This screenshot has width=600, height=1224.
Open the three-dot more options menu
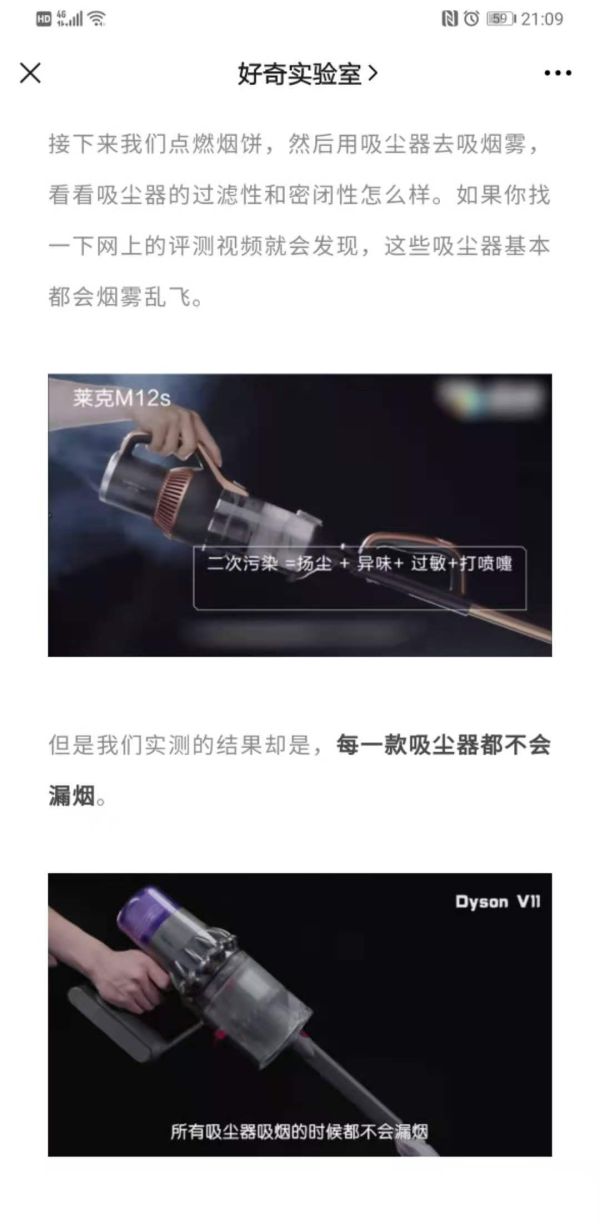pos(557,73)
